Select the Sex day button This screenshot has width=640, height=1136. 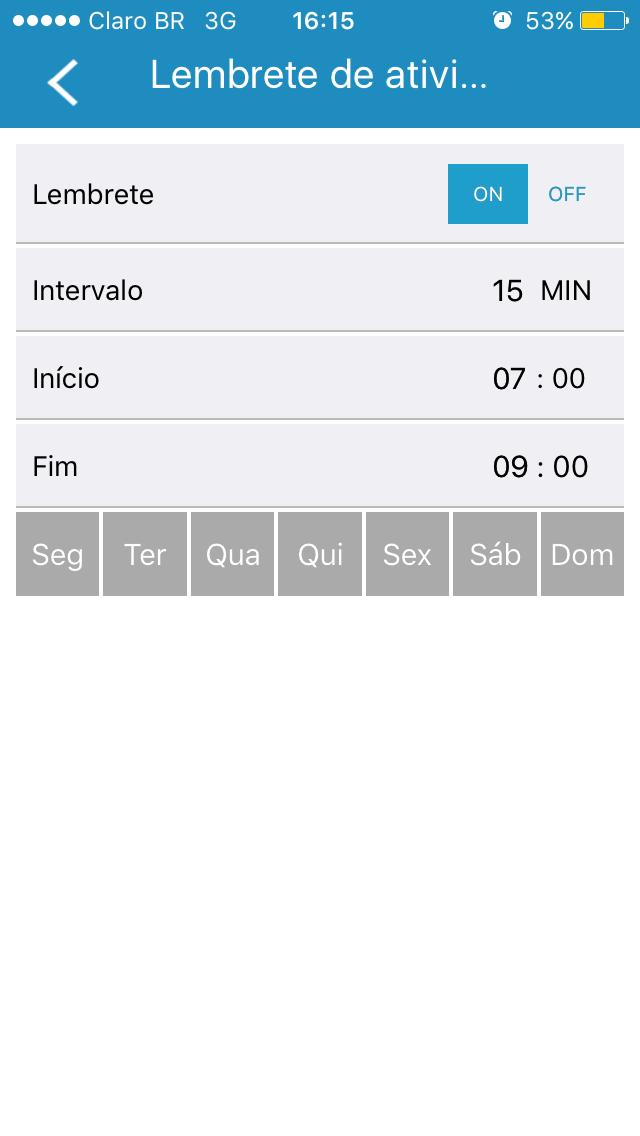[x=407, y=554]
